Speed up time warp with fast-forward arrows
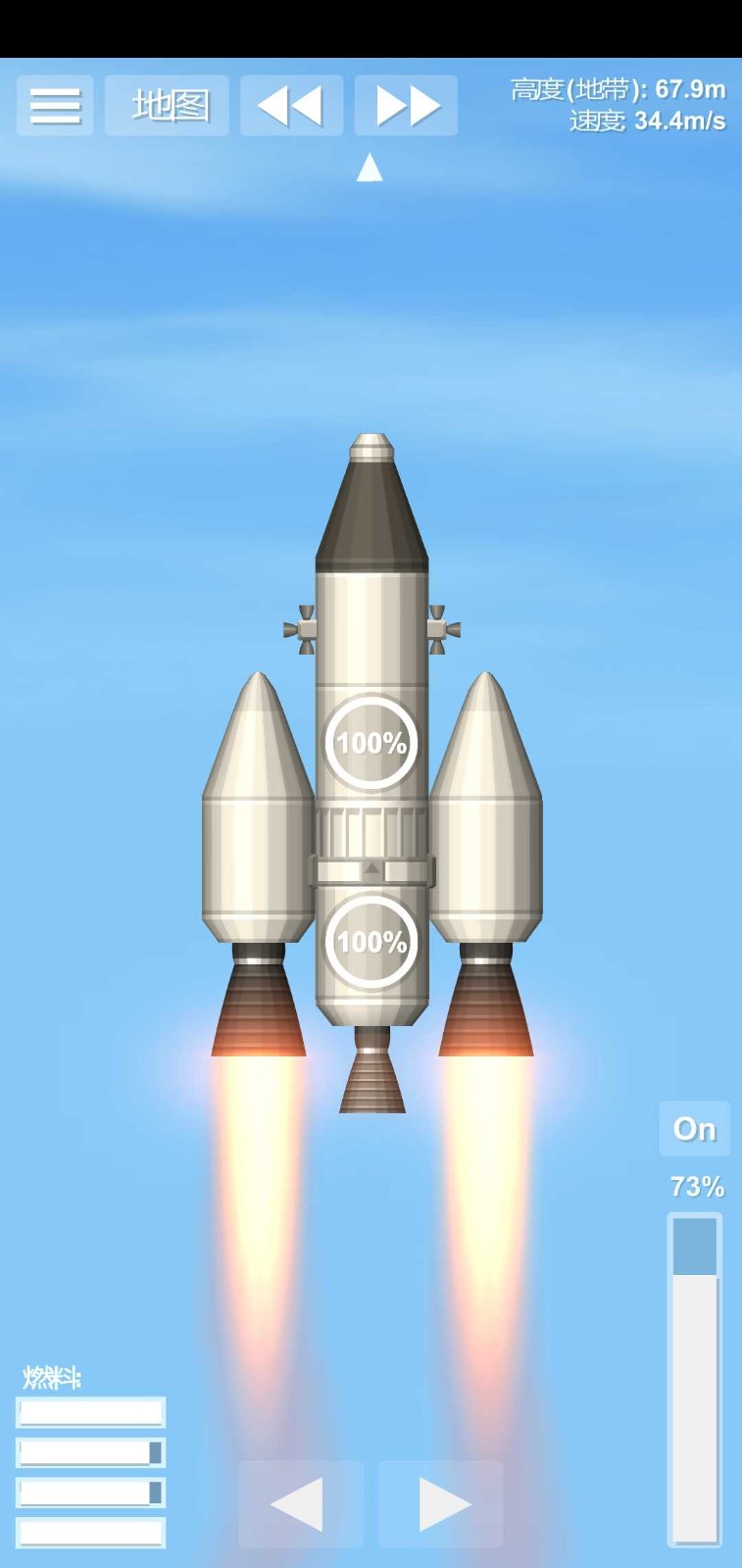742x1568 pixels. point(406,106)
